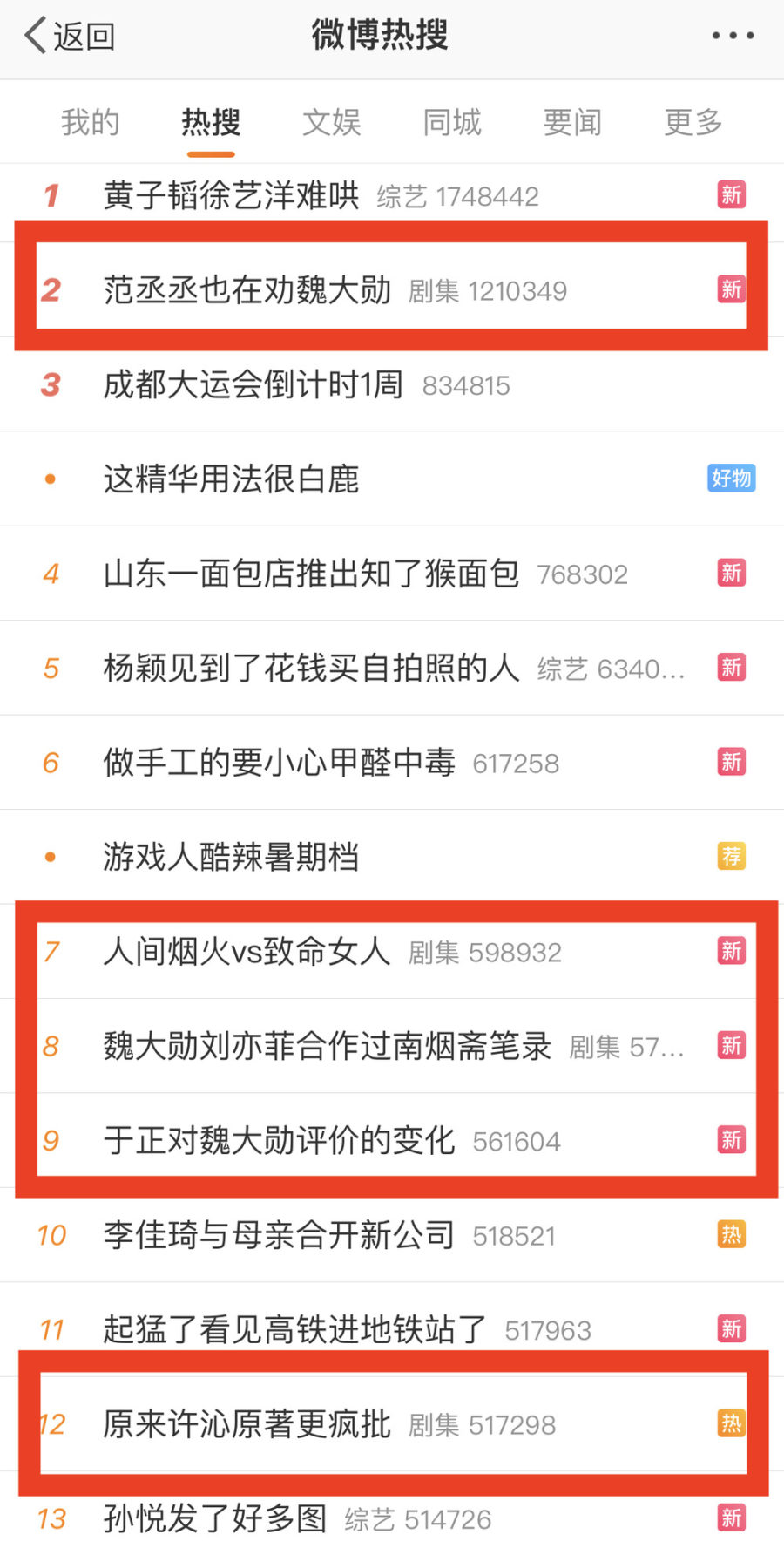Open topic 黄子韬徐艺洋难哄
The height and width of the screenshot is (1555, 784).
coord(231,195)
